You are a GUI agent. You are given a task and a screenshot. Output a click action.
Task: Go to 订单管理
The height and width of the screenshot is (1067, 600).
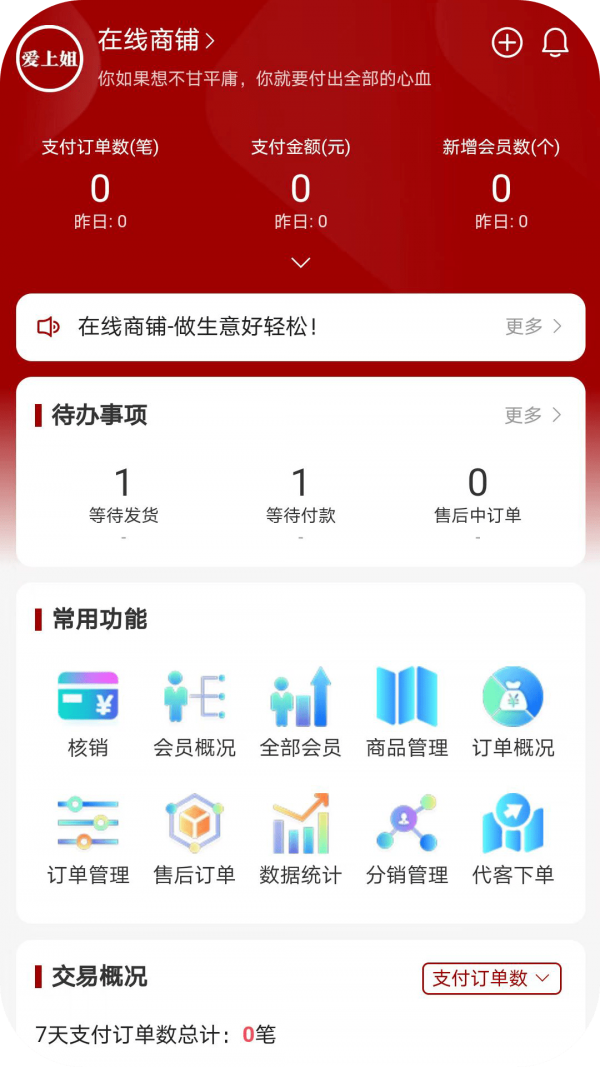click(x=88, y=839)
